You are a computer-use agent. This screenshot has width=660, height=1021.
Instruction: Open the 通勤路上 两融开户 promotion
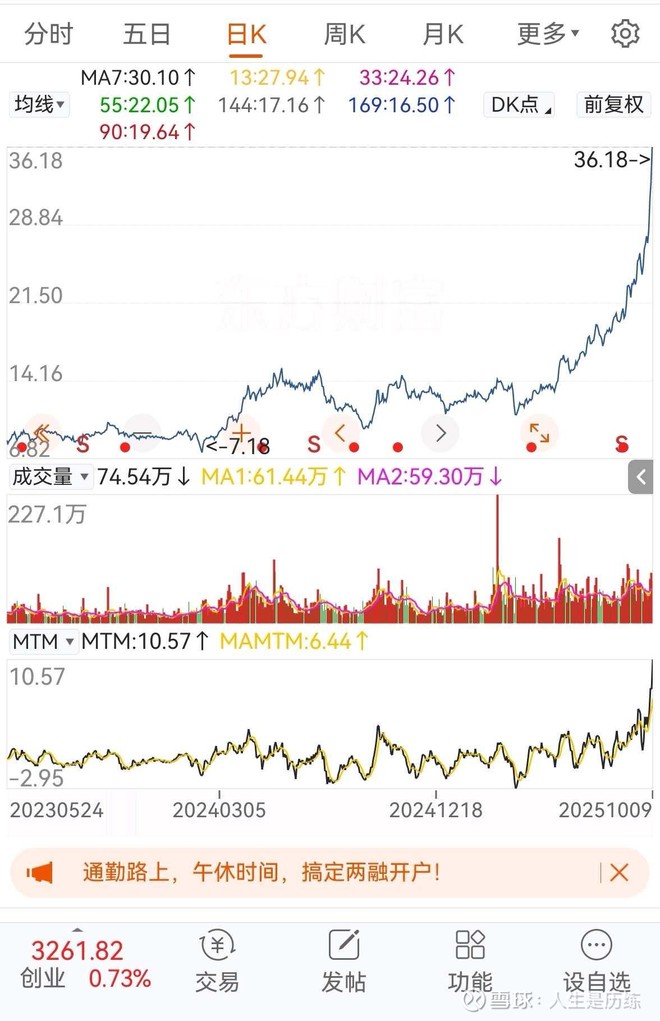point(260,872)
